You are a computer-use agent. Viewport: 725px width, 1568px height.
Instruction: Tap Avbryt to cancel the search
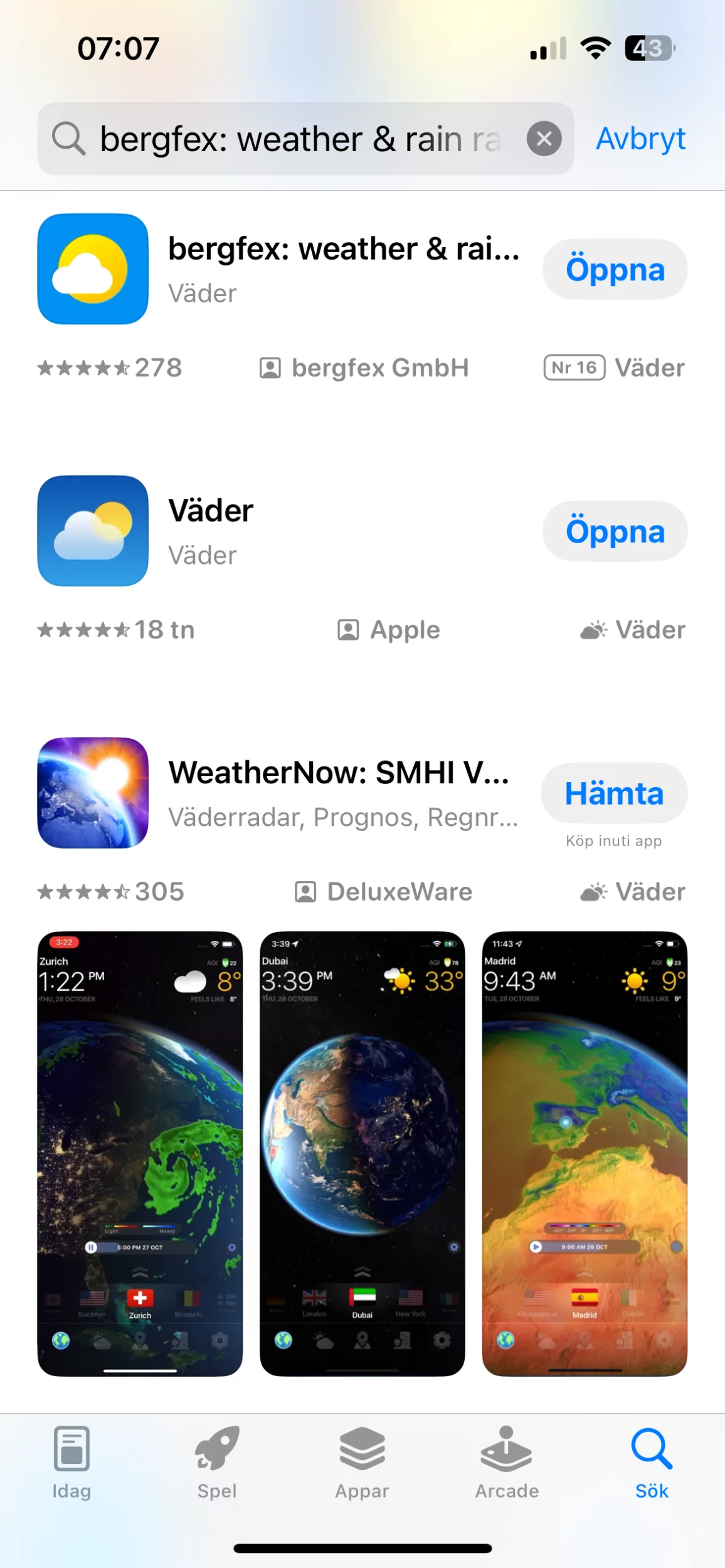639,138
